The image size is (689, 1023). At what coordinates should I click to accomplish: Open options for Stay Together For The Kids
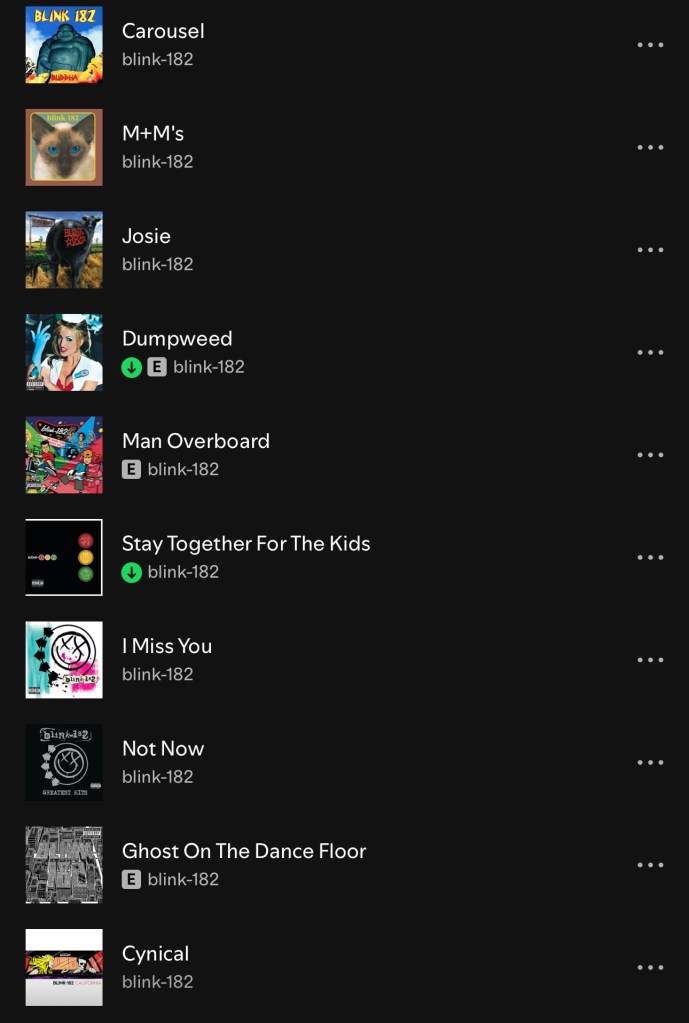click(650, 558)
